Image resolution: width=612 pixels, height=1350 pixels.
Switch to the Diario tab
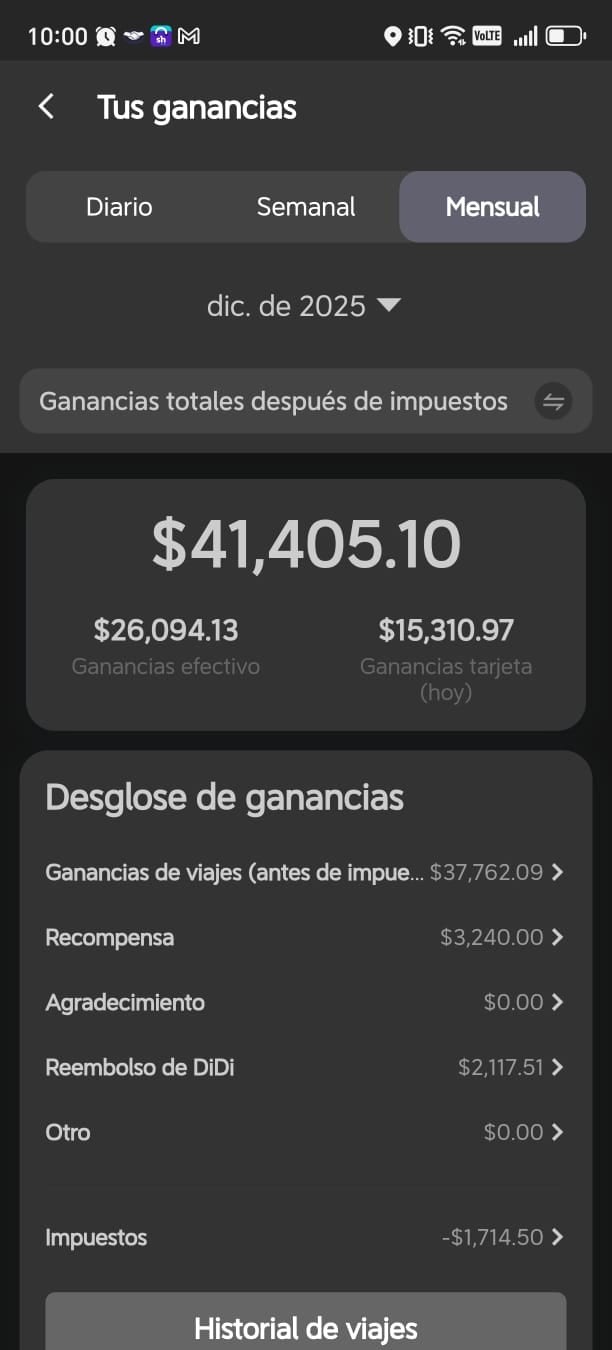[119, 207]
